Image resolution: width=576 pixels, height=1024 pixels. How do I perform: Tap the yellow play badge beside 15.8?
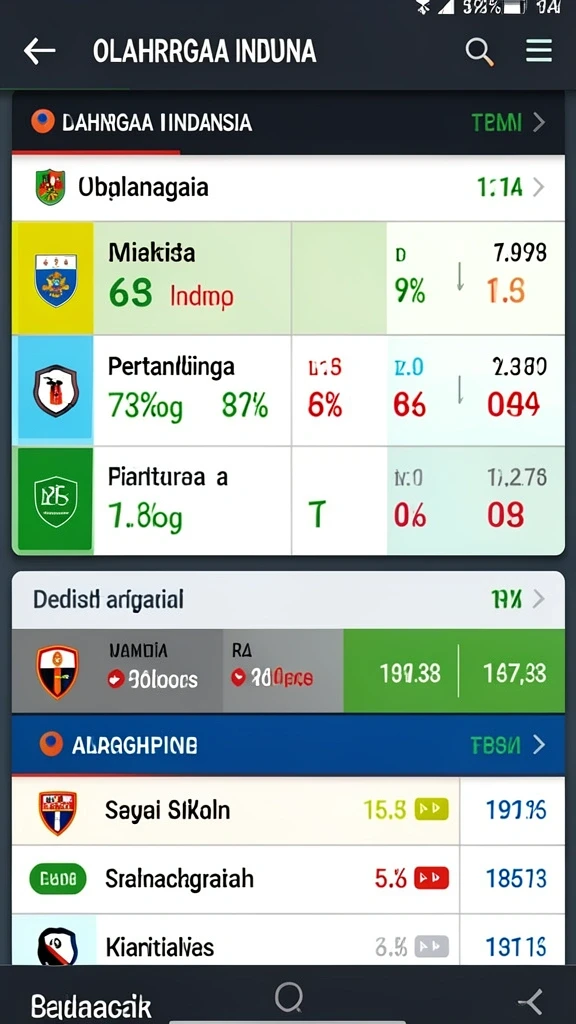point(431,810)
